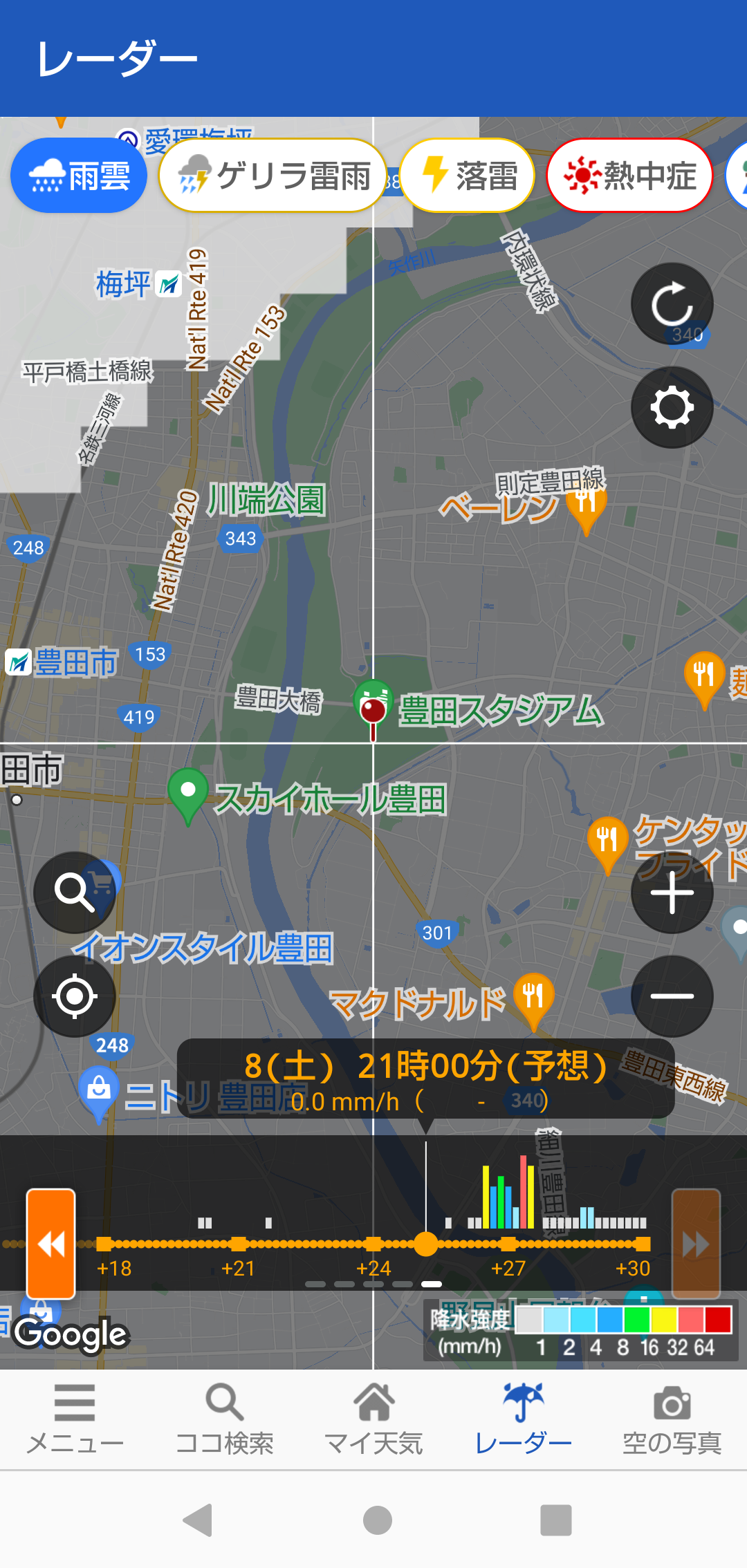This screenshot has height=1568, width=747.
Task: Go back with system back button
Action: (198, 1520)
